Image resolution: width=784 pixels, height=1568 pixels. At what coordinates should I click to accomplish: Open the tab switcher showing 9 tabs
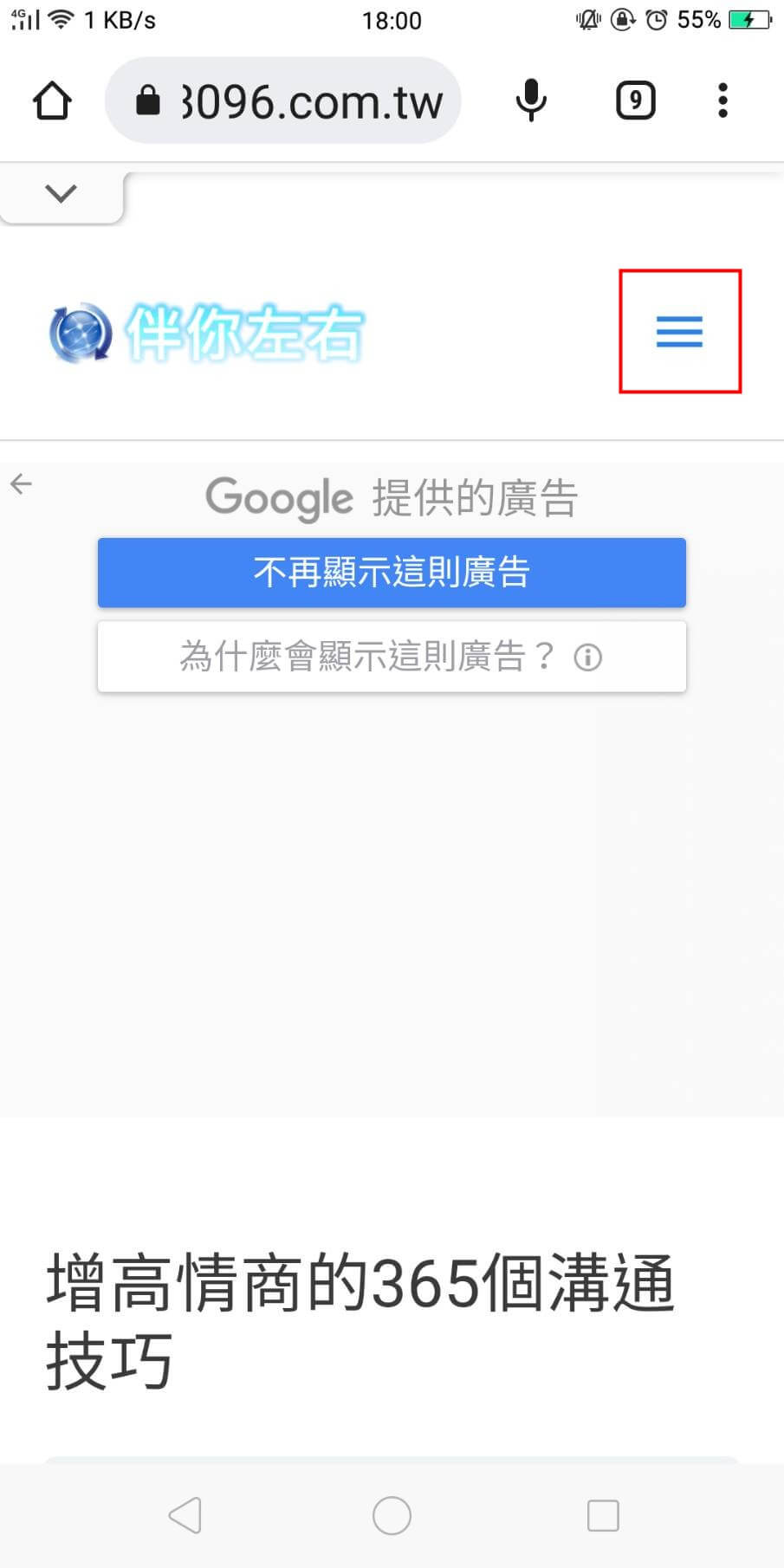636,100
